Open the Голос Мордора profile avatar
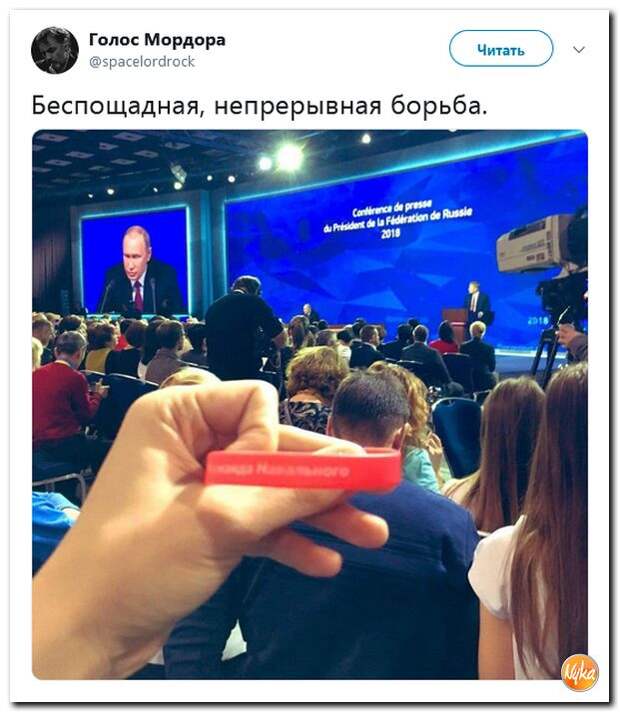This screenshot has width=620, height=713. tap(54, 50)
